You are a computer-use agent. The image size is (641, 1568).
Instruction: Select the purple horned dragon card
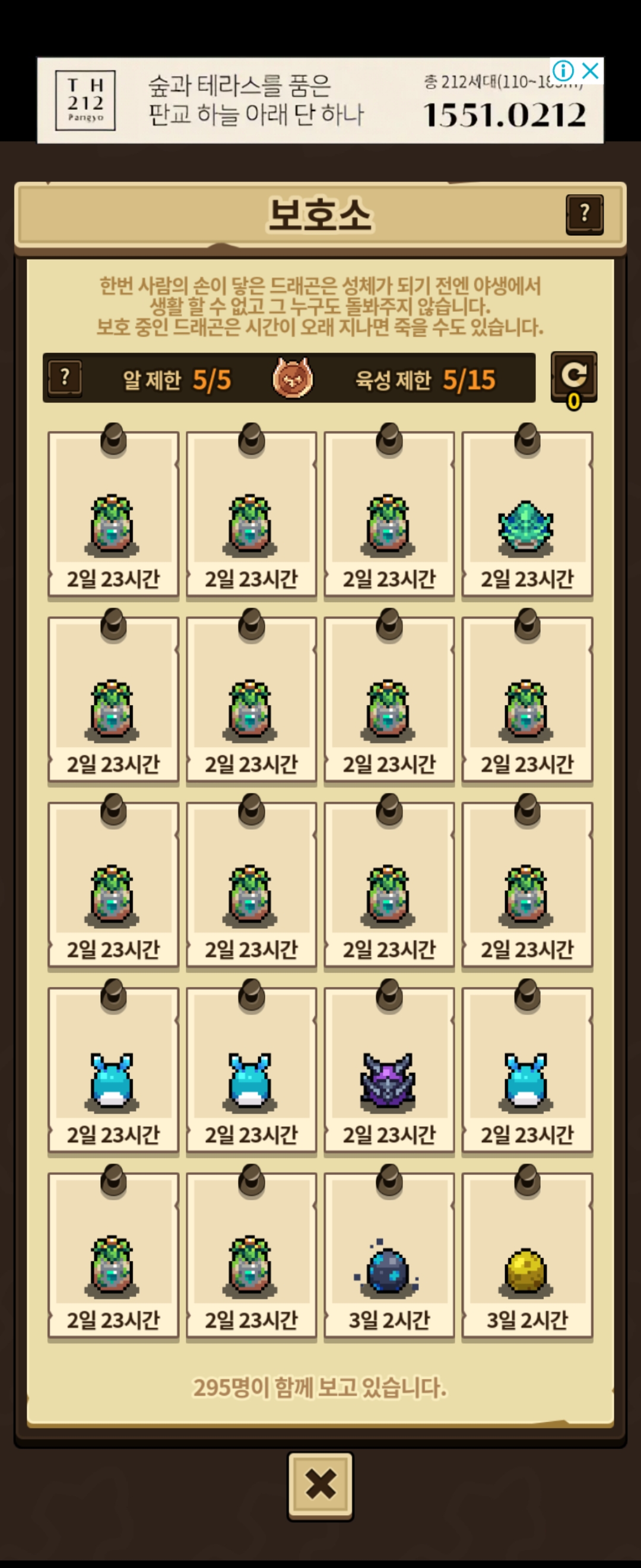click(x=389, y=1071)
